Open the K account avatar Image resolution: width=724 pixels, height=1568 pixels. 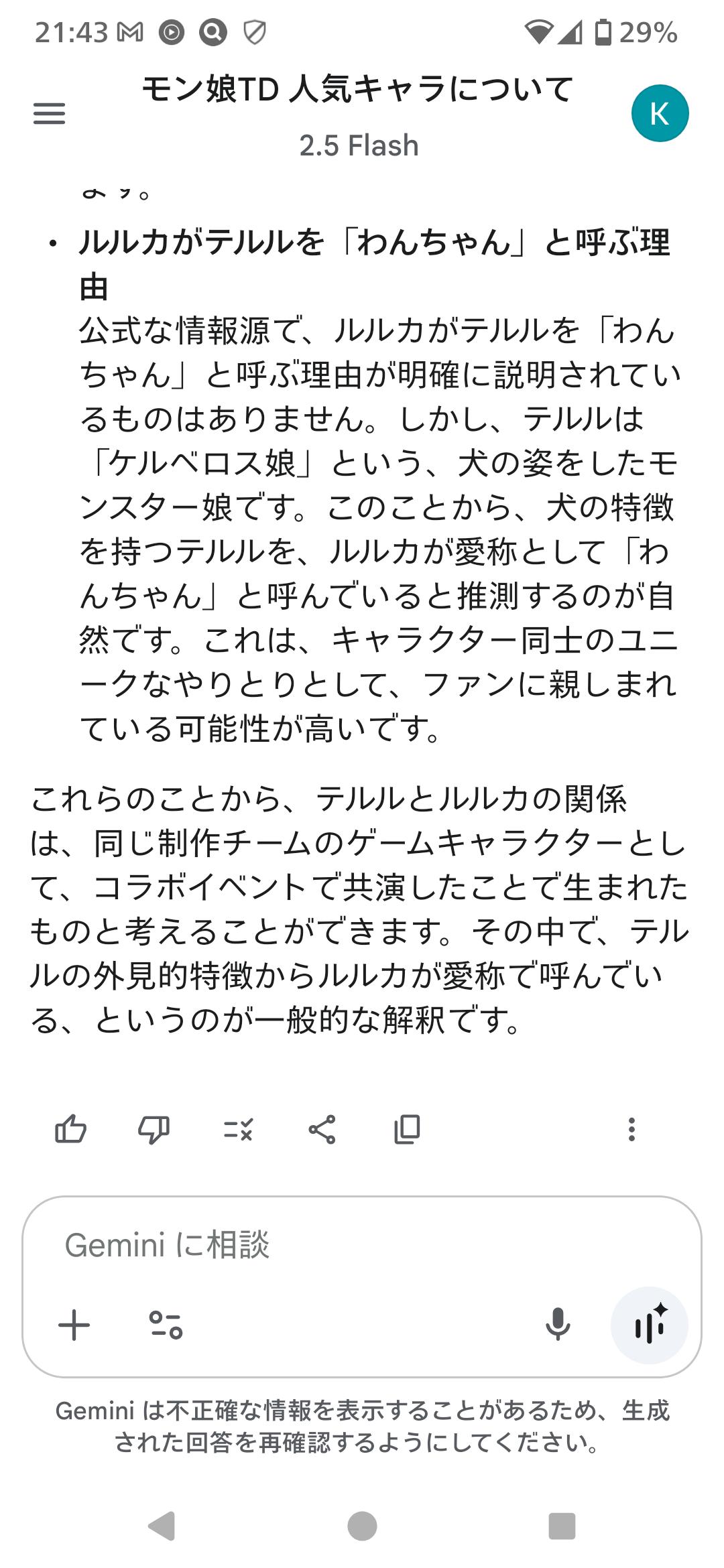click(x=660, y=113)
